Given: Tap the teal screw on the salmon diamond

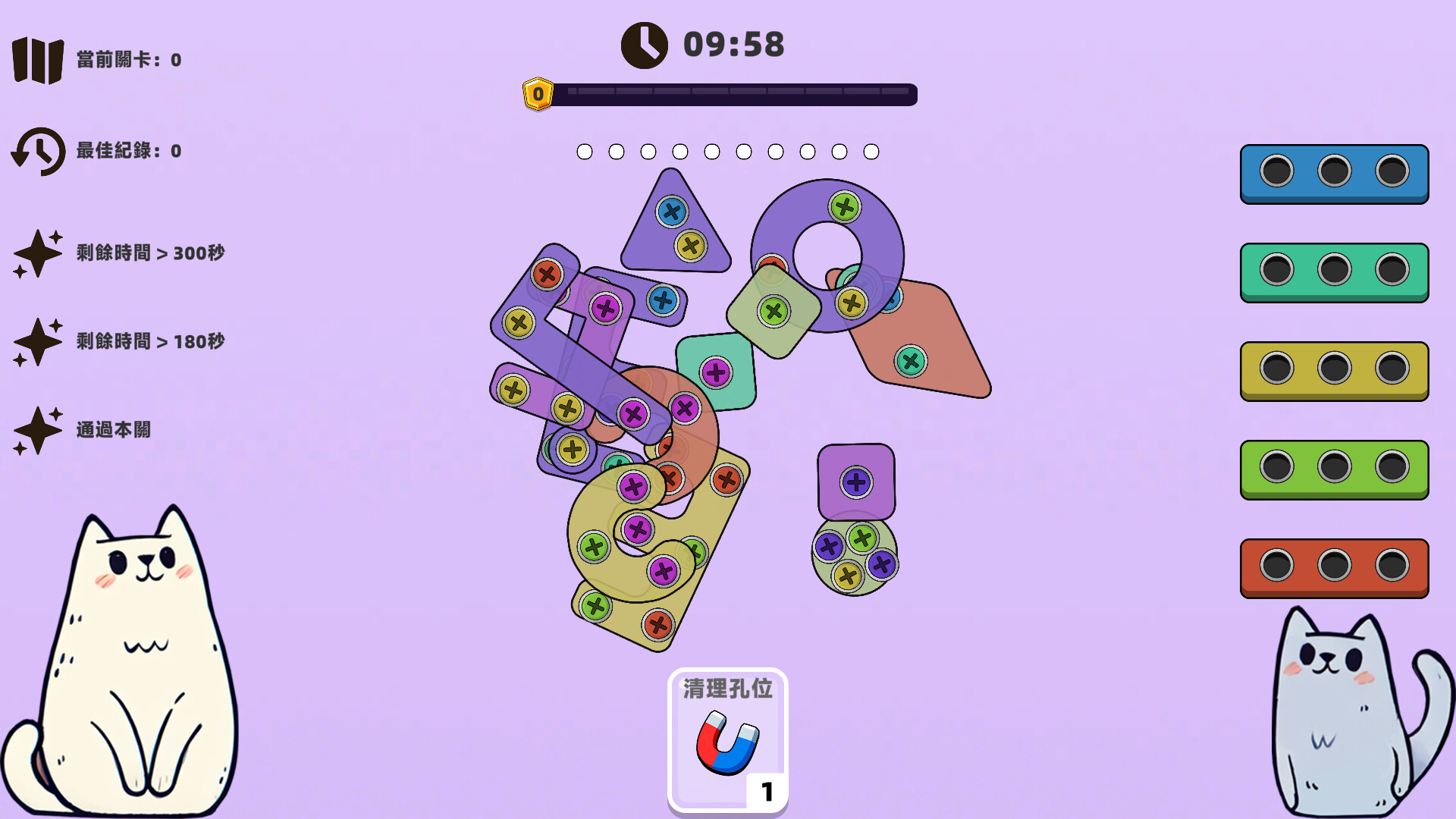Looking at the screenshot, I should coord(911,362).
